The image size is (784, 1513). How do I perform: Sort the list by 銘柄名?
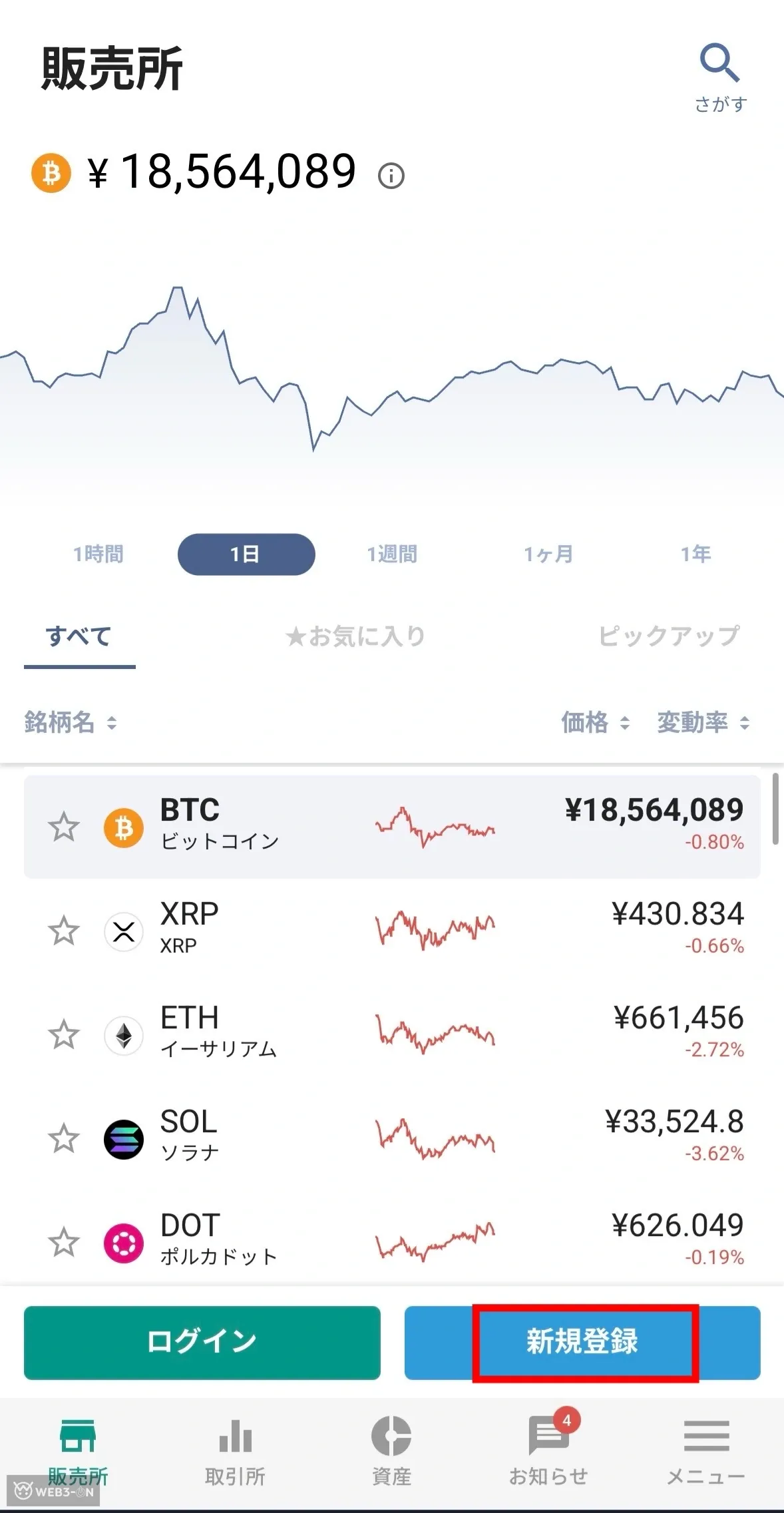click(70, 722)
